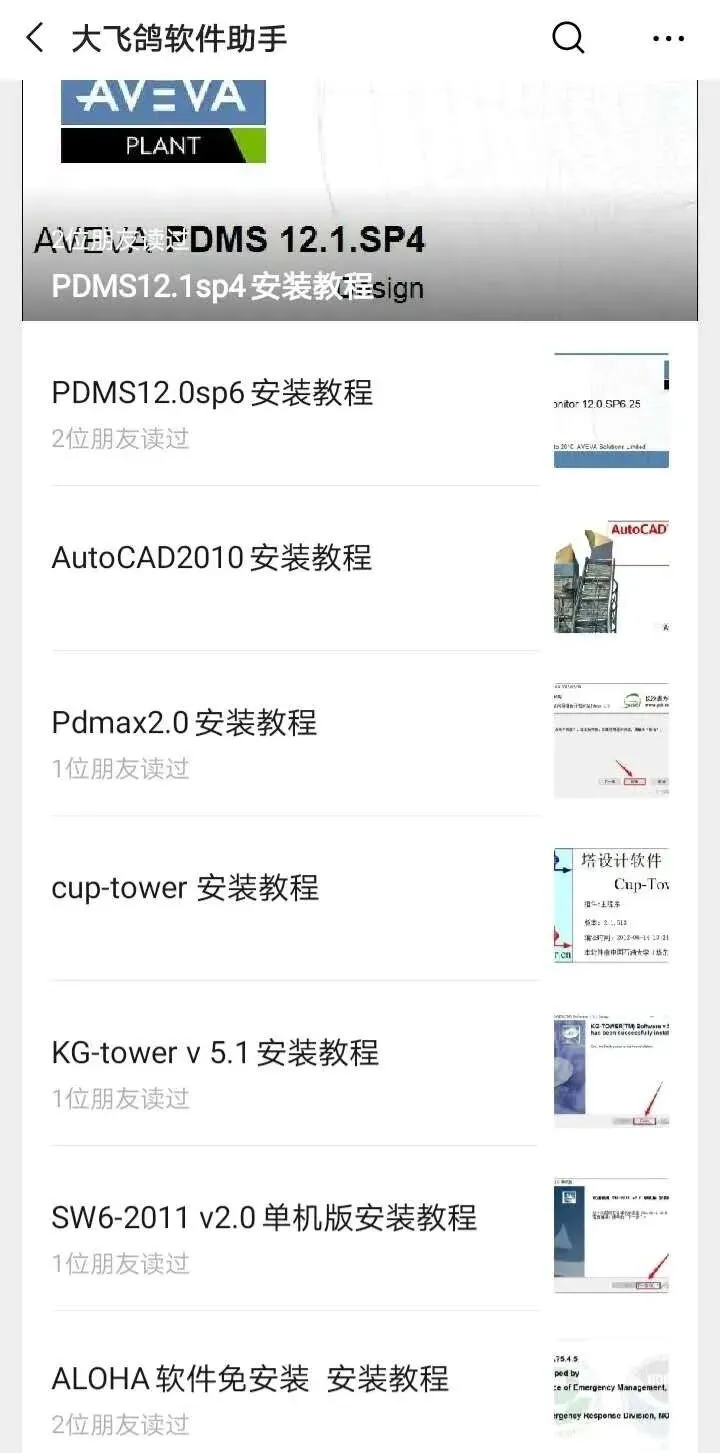Read AutoCAD2010 安装教程
This screenshot has height=1453, width=720.
[x=212, y=557]
